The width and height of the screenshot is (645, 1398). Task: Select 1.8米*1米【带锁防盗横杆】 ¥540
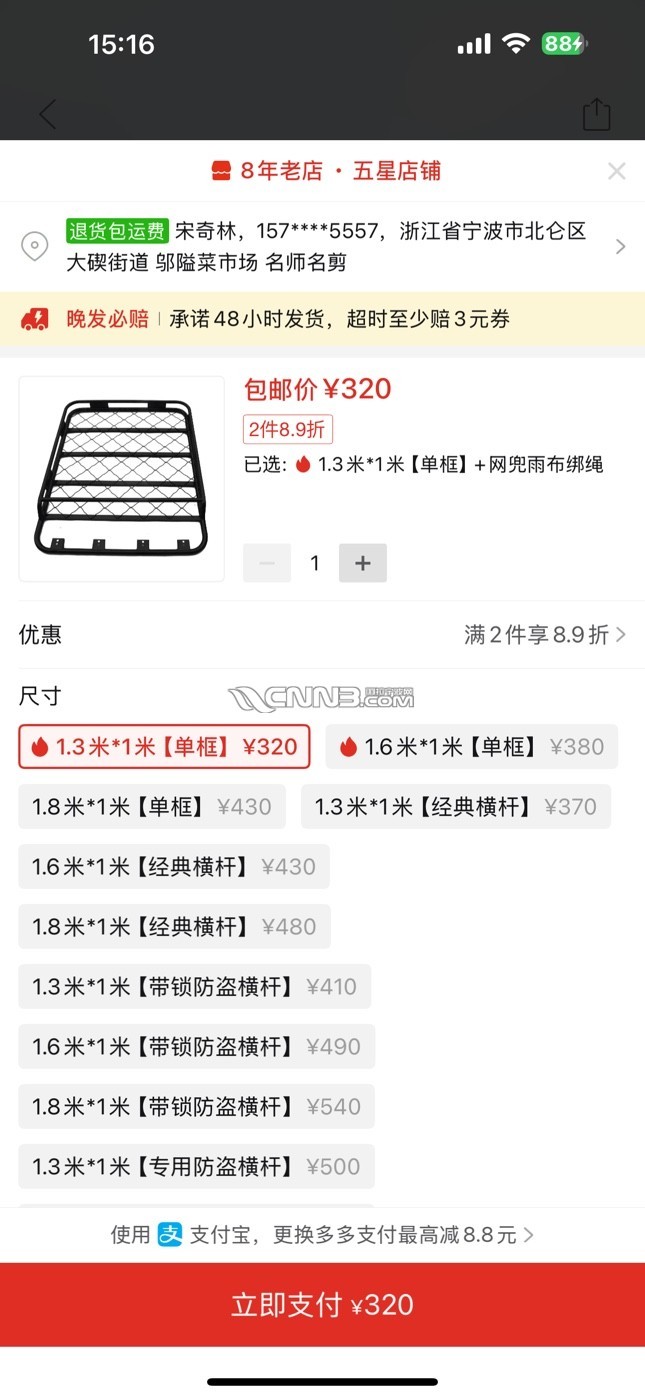point(196,1107)
